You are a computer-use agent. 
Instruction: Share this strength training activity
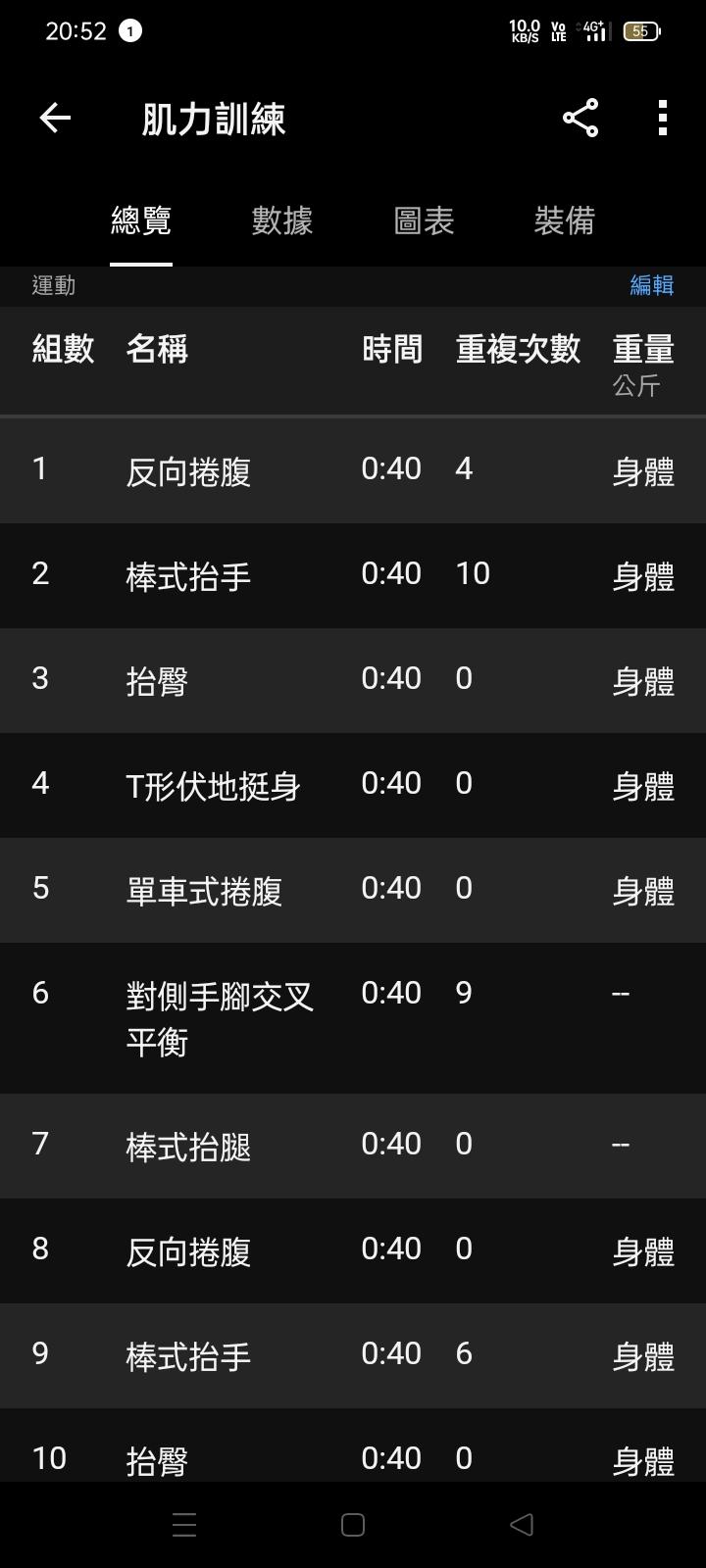click(580, 119)
